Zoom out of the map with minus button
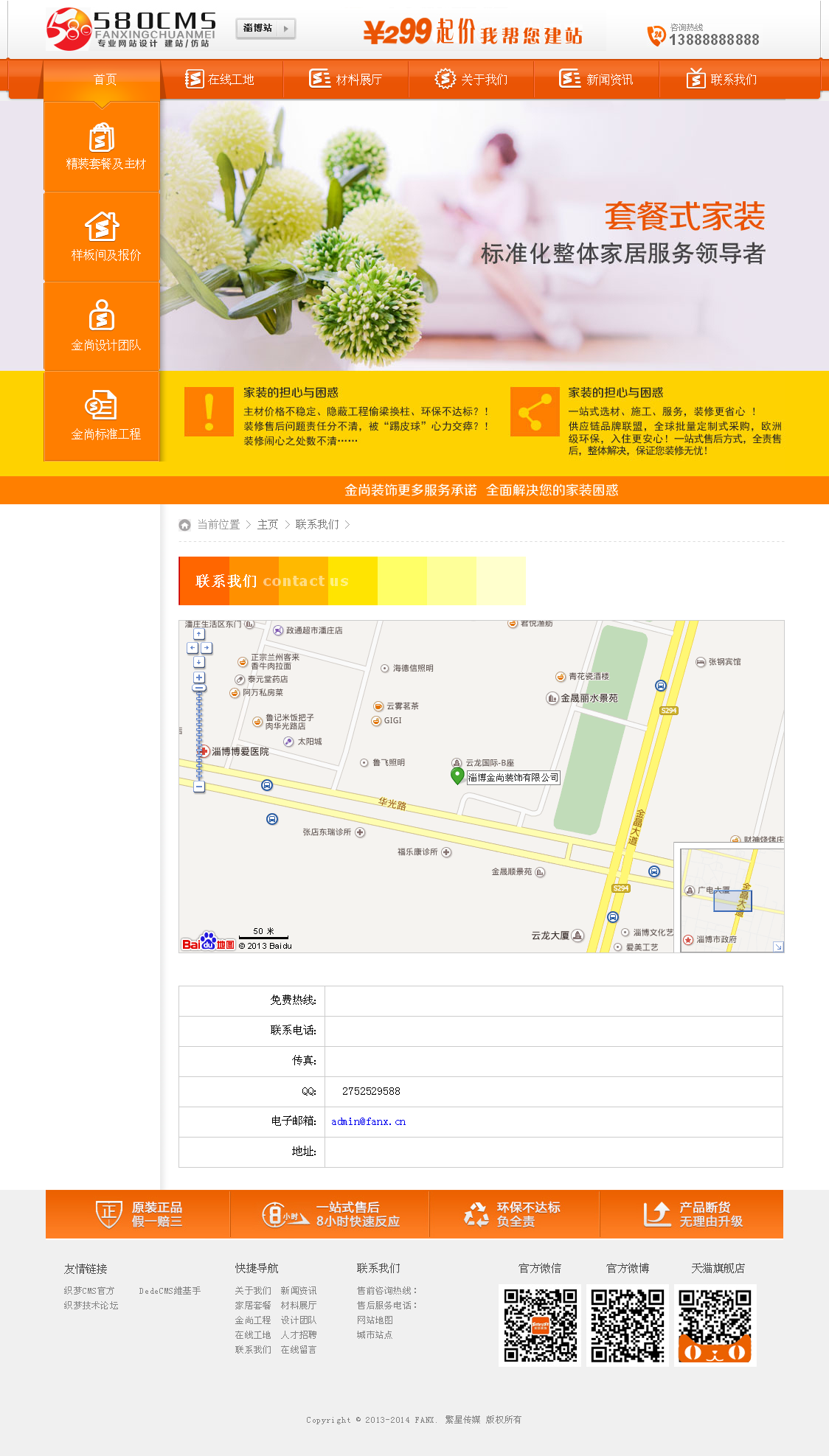829x1456 pixels. point(199,787)
